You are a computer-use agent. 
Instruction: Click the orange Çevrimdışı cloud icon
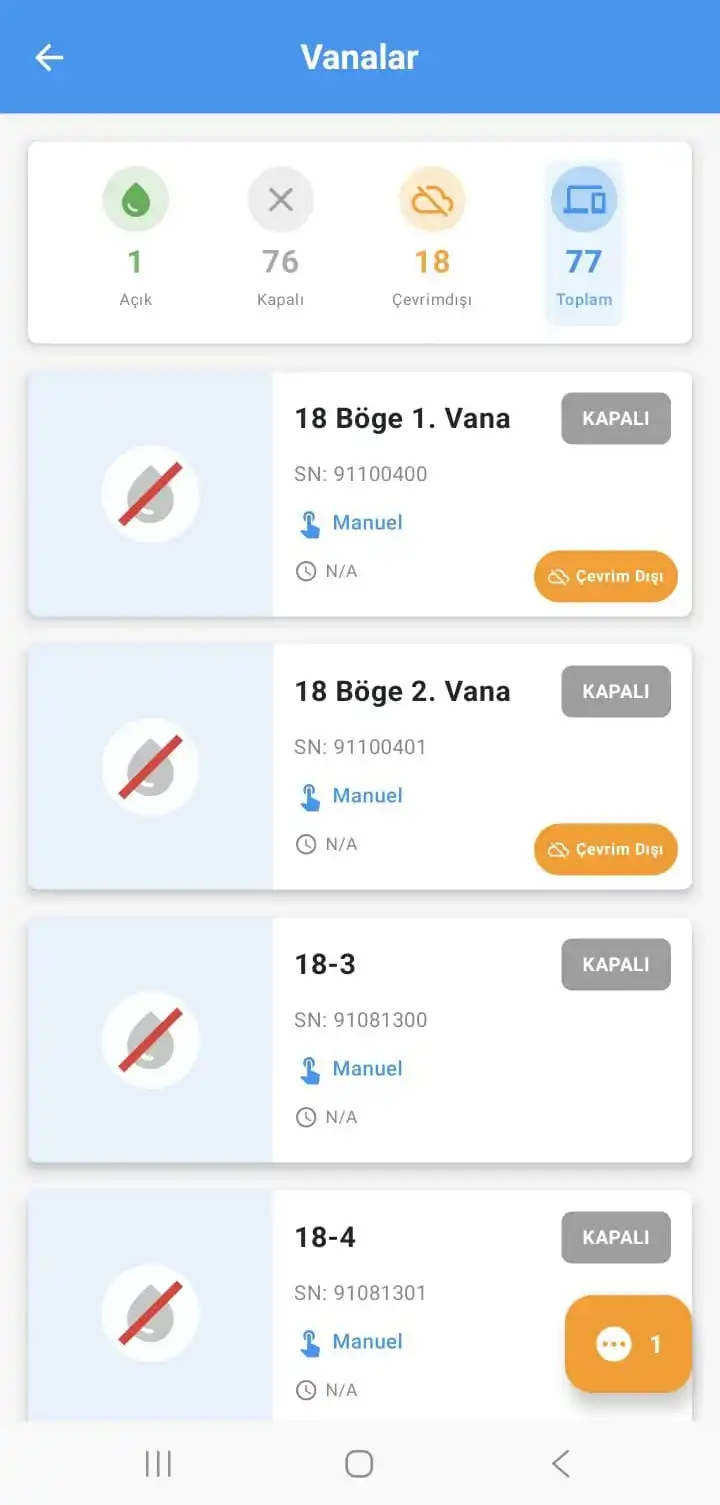432,199
